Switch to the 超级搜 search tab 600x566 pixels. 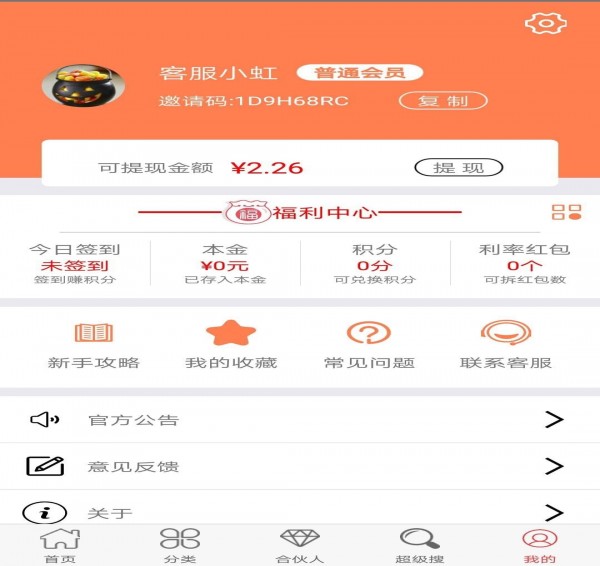pyautogui.click(x=420, y=545)
